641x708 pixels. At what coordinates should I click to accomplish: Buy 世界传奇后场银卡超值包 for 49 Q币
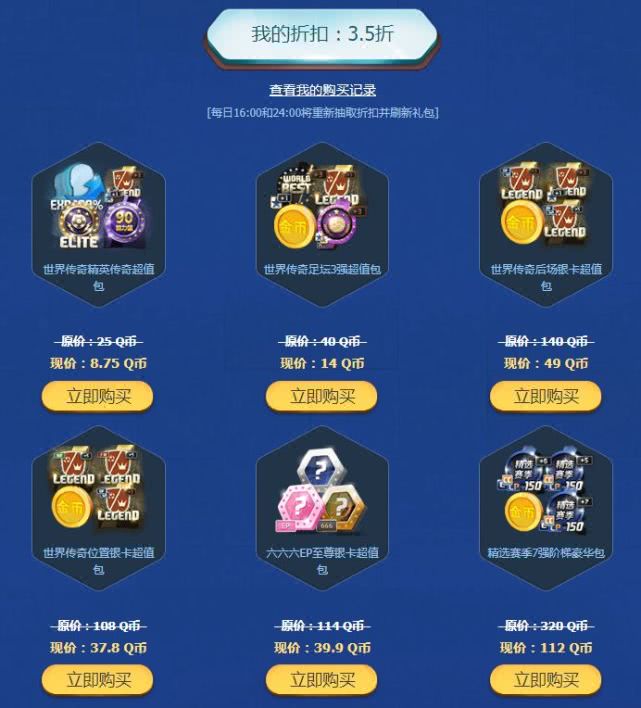[x=546, y=396]
